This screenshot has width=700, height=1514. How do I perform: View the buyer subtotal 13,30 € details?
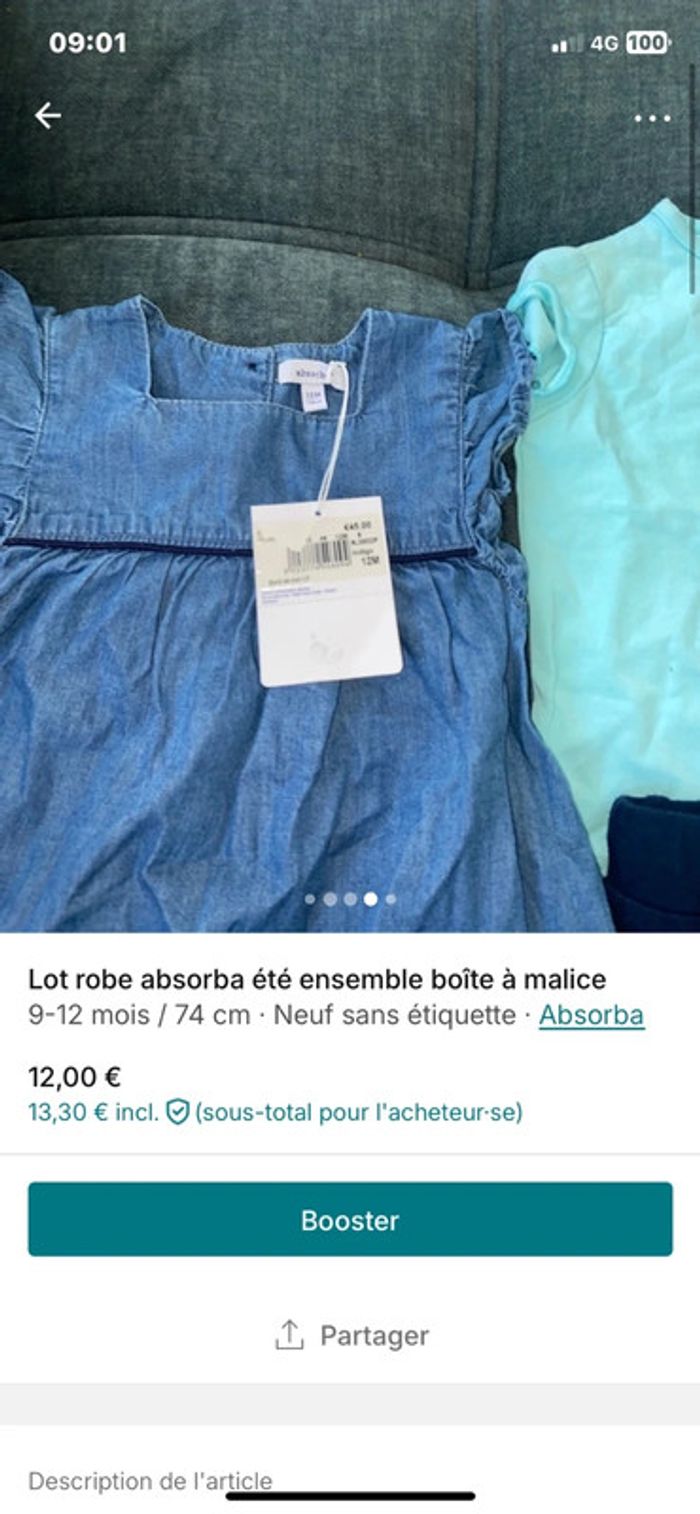coord(275,1111)
